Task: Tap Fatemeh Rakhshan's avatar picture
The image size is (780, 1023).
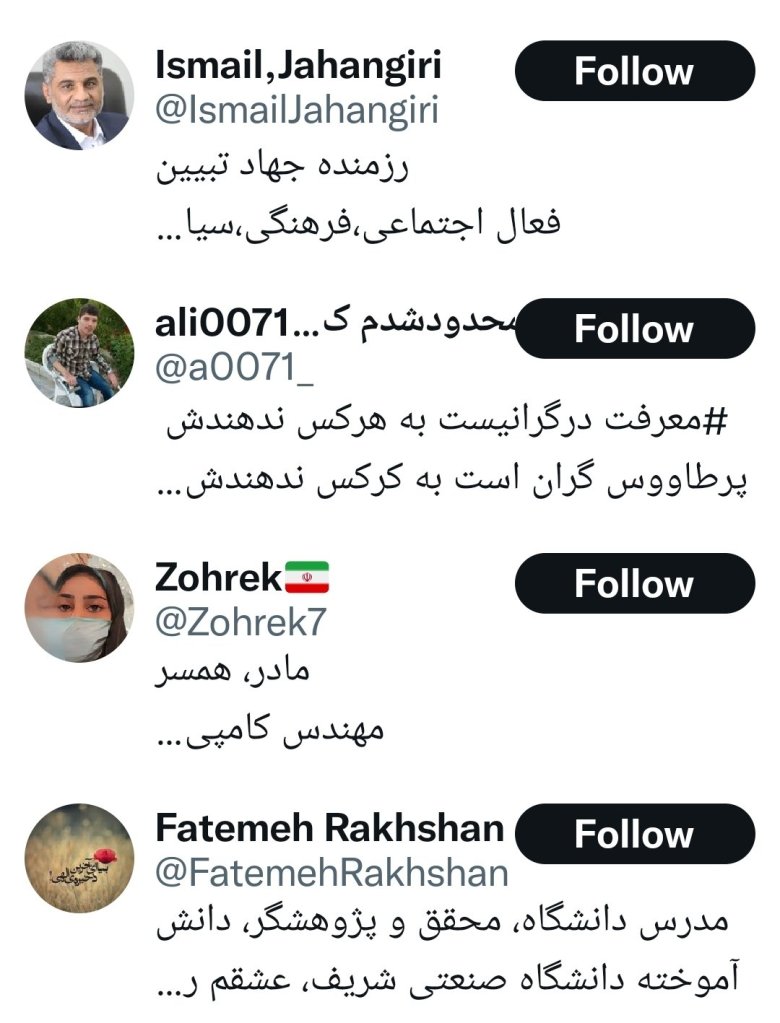Action: click(x=79, y=858)
